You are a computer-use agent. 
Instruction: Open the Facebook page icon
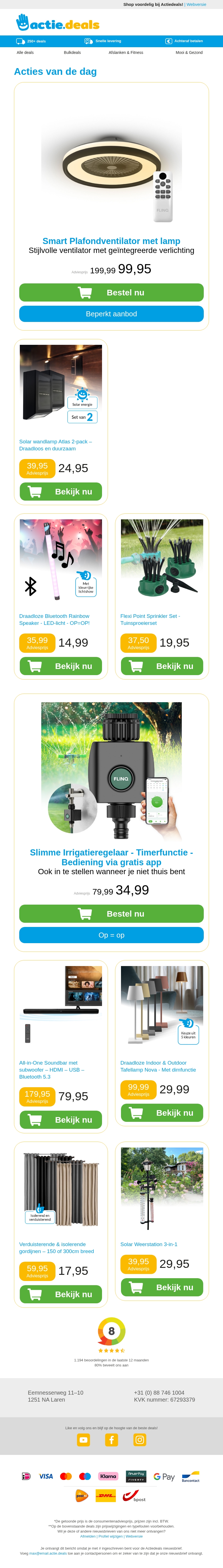(x=112, y=1440)
